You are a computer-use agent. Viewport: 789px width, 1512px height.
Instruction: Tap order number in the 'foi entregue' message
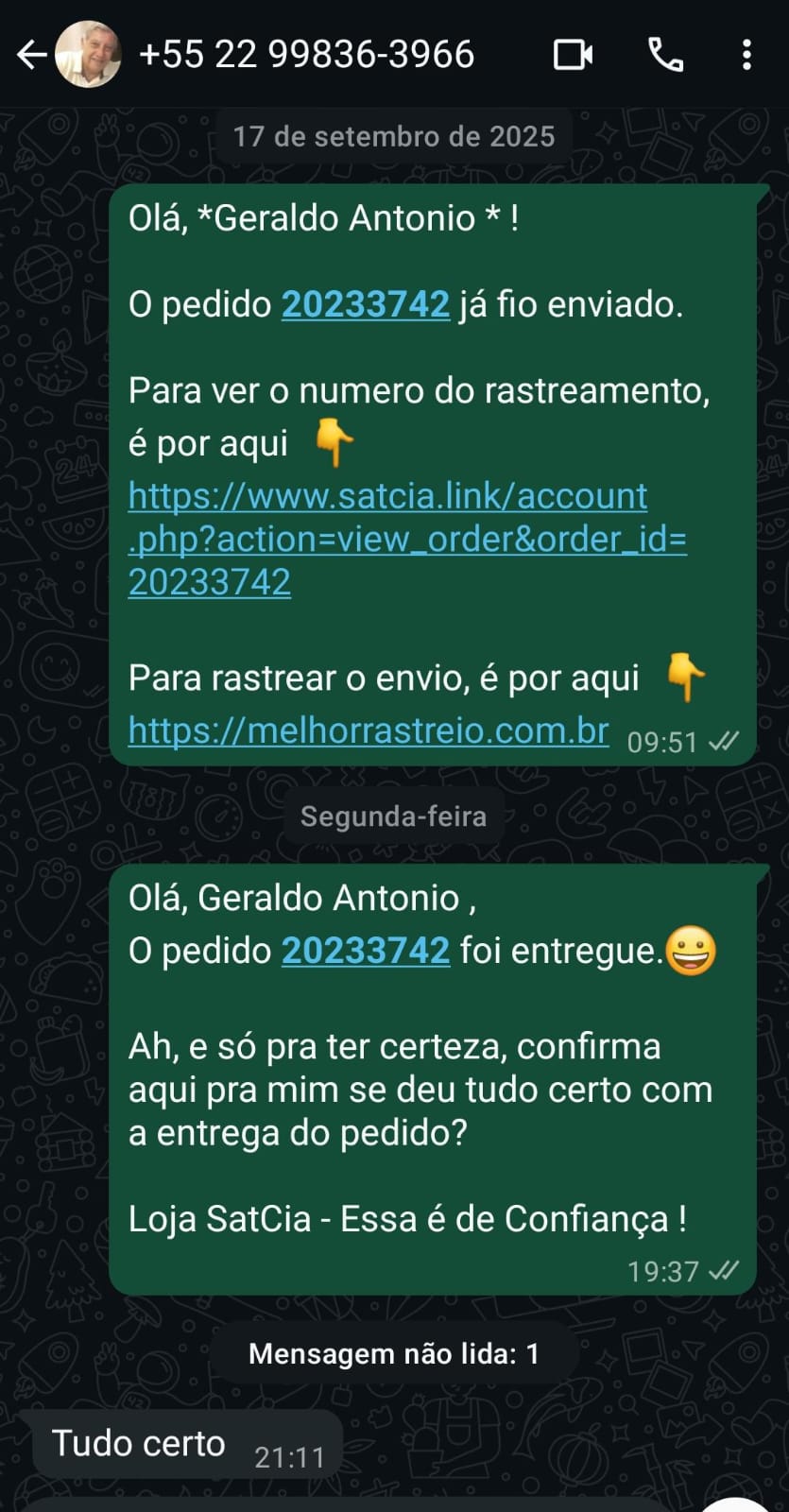coord(366,951)
